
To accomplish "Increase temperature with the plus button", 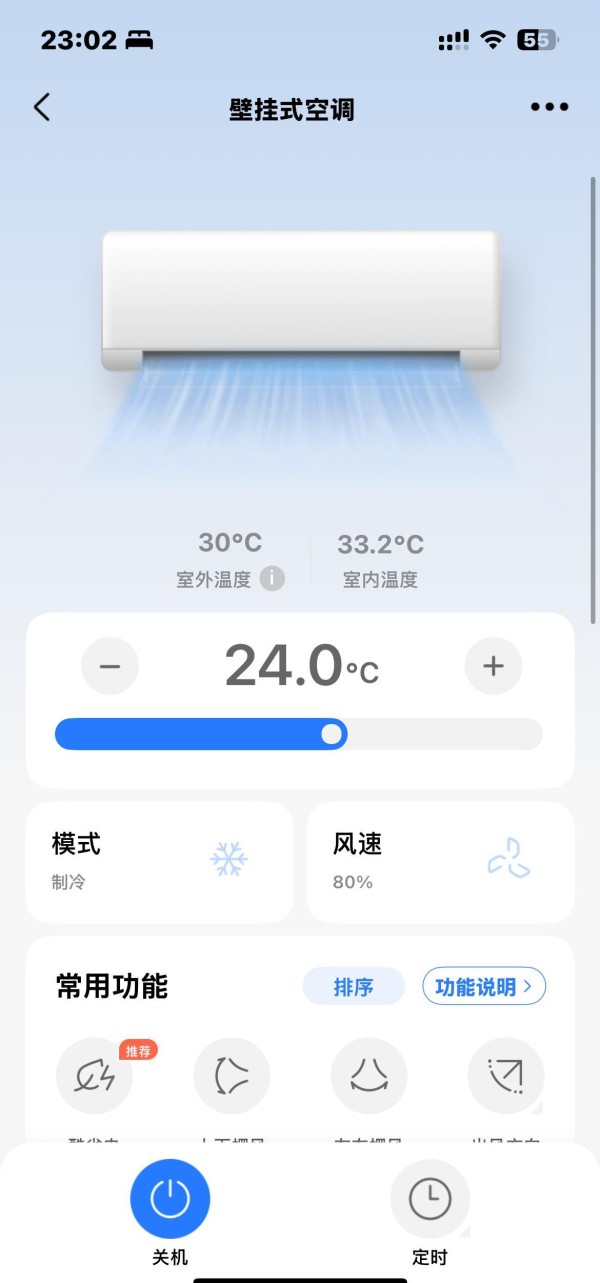I will (x=493, y=666).
